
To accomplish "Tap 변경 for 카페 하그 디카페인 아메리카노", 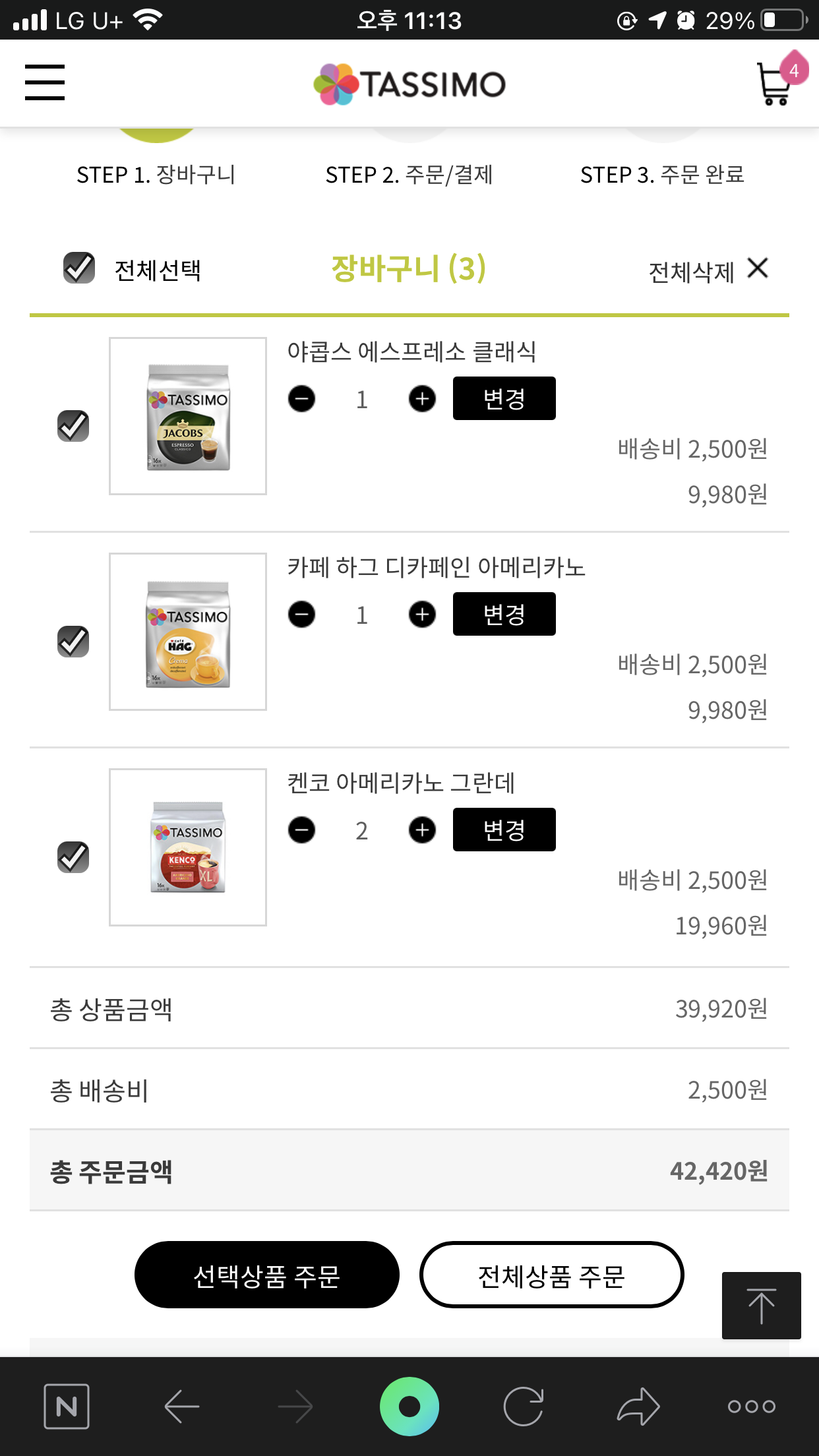I will pyautogui.click(x=504, y=614).
